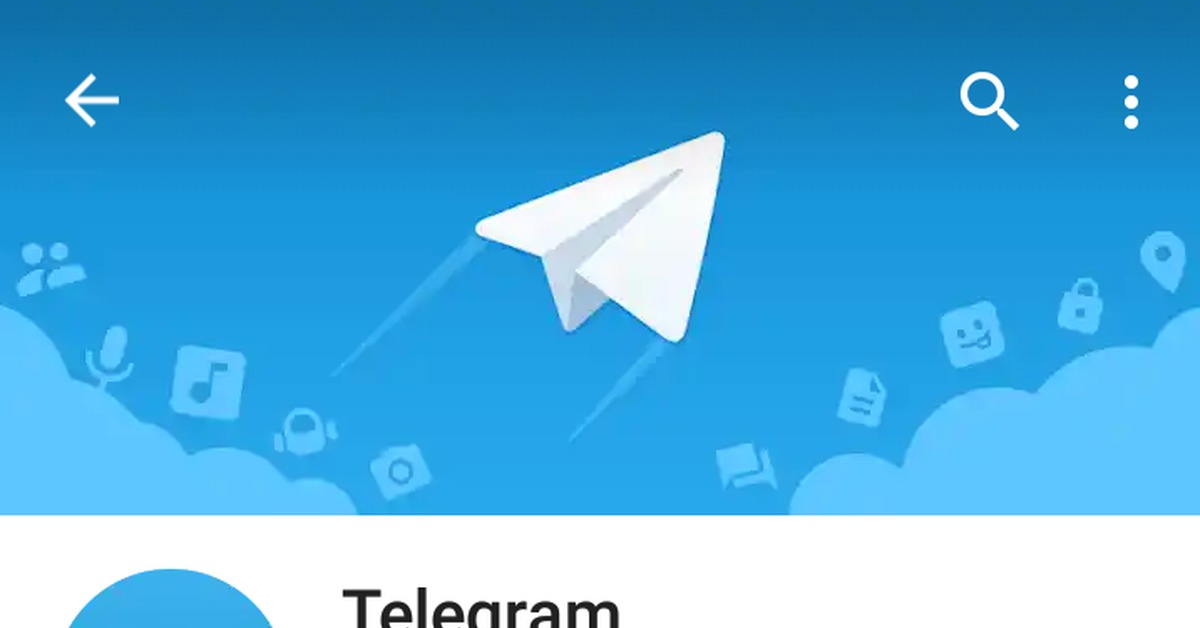Open the search magnifier

[988, 100]
